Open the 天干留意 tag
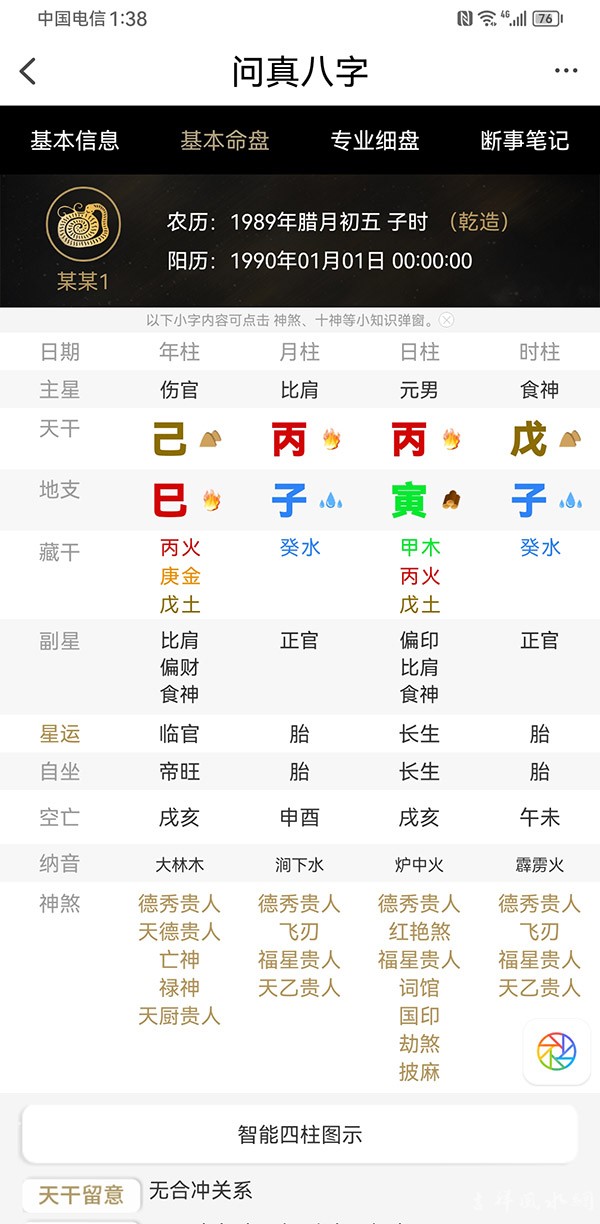600x1224 pixels. (81, 1194)
